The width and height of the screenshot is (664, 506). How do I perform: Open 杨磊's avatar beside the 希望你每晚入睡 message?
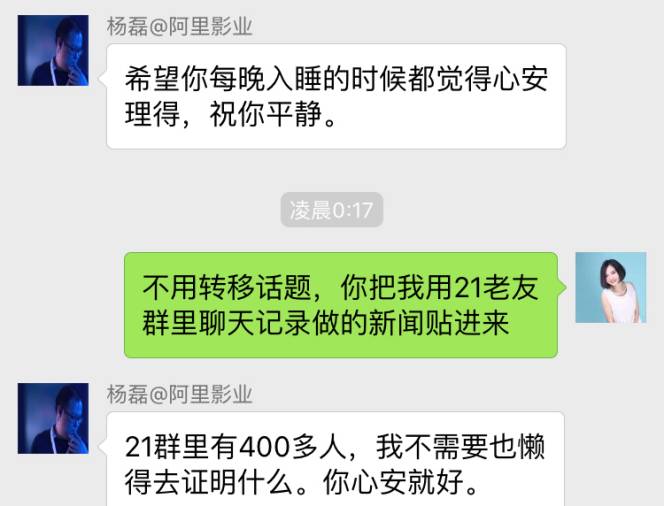53,50
